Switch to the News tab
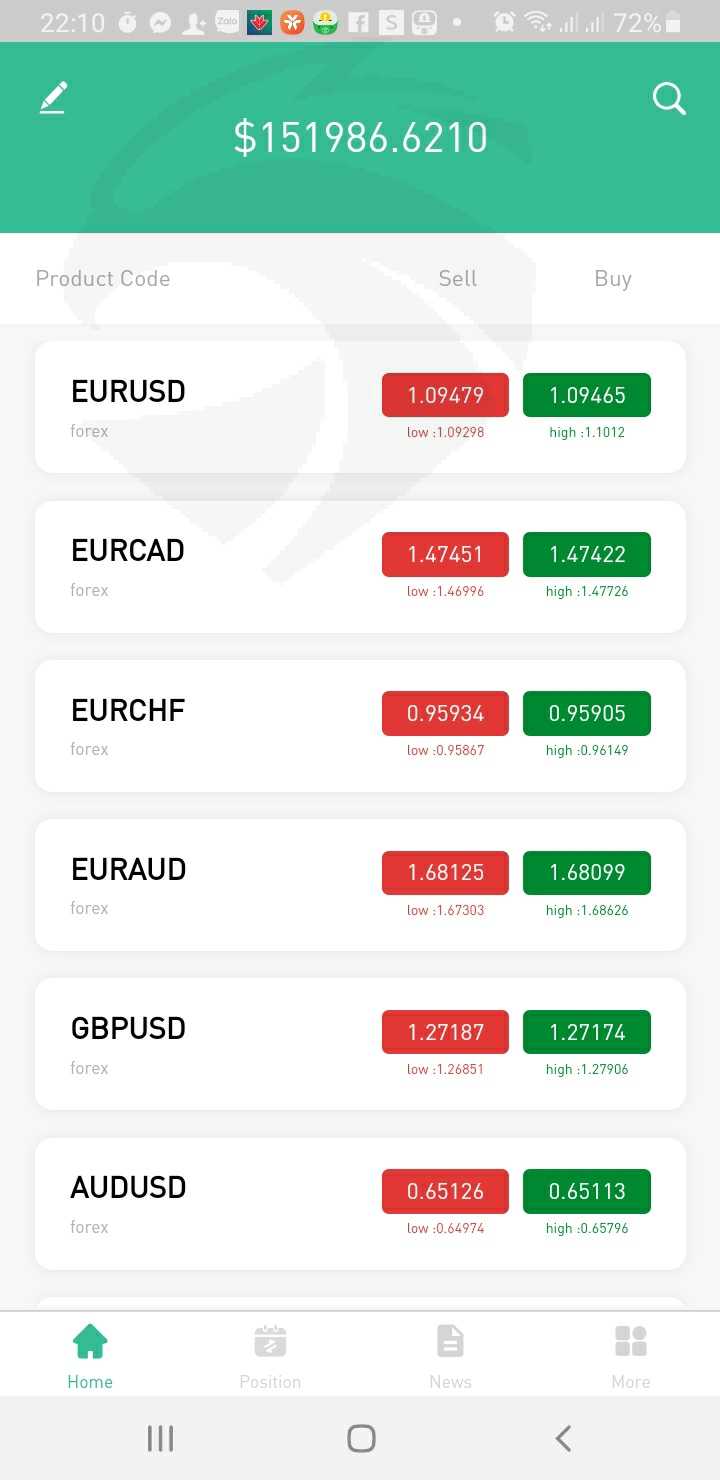720x1480 pixels. tap(450, 1356)
